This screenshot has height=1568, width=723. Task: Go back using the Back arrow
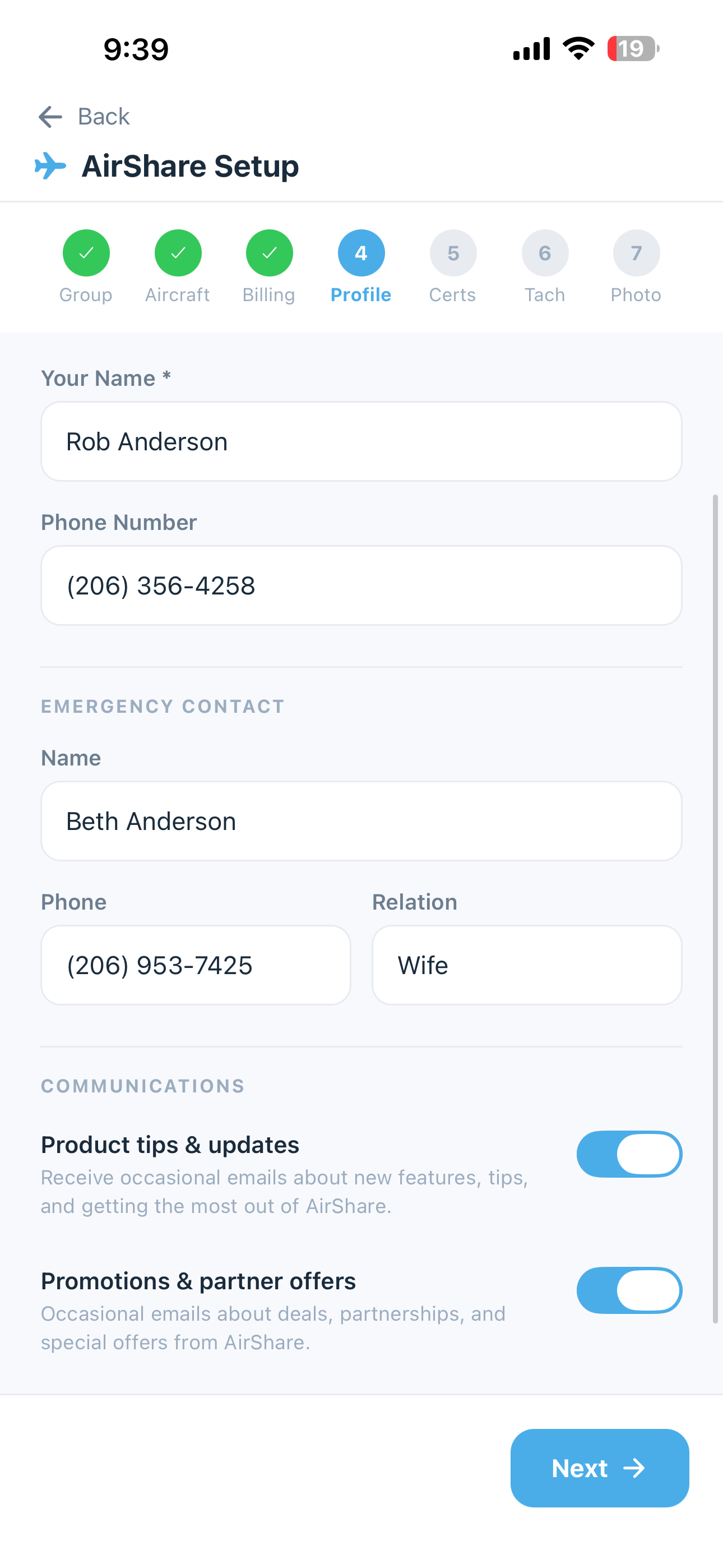50,116
